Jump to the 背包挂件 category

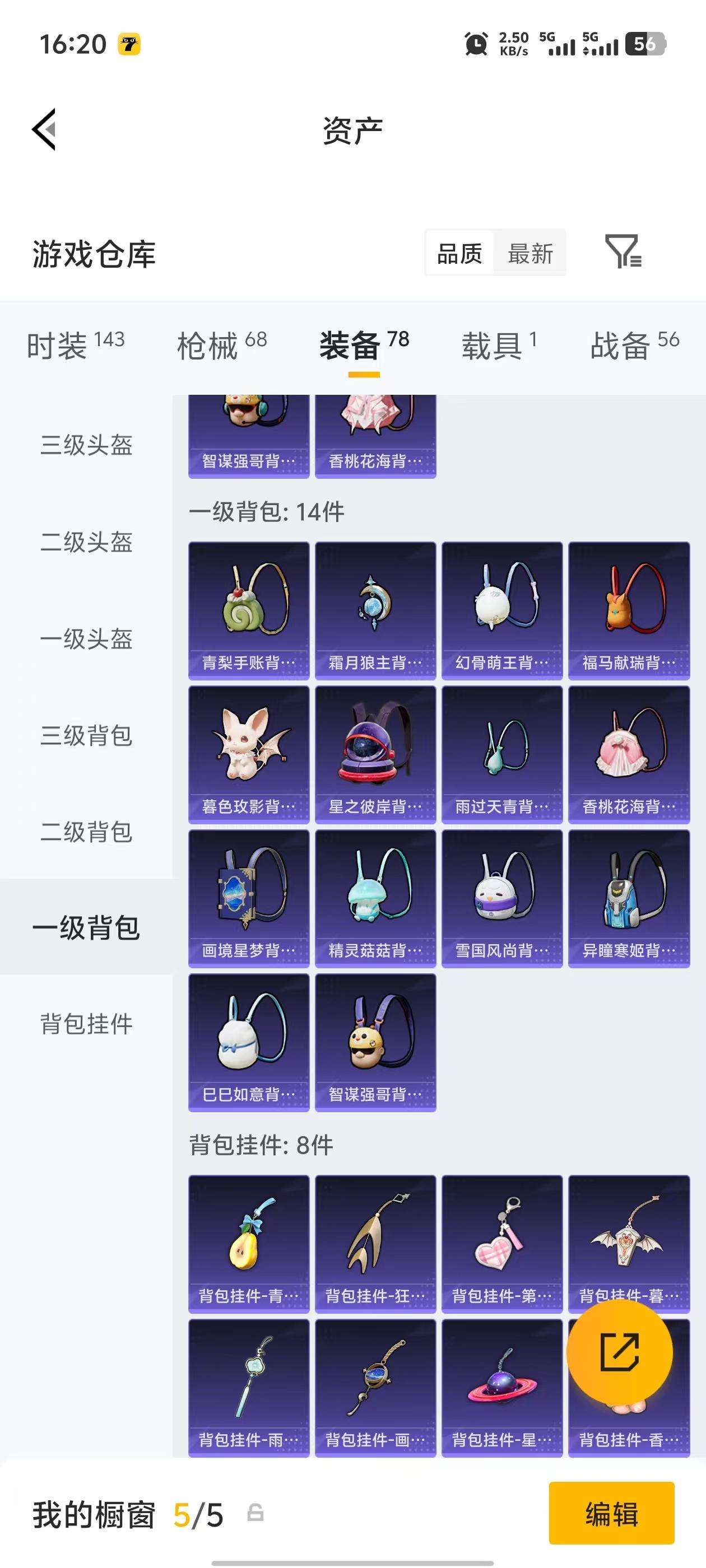tap(86, 1024)
